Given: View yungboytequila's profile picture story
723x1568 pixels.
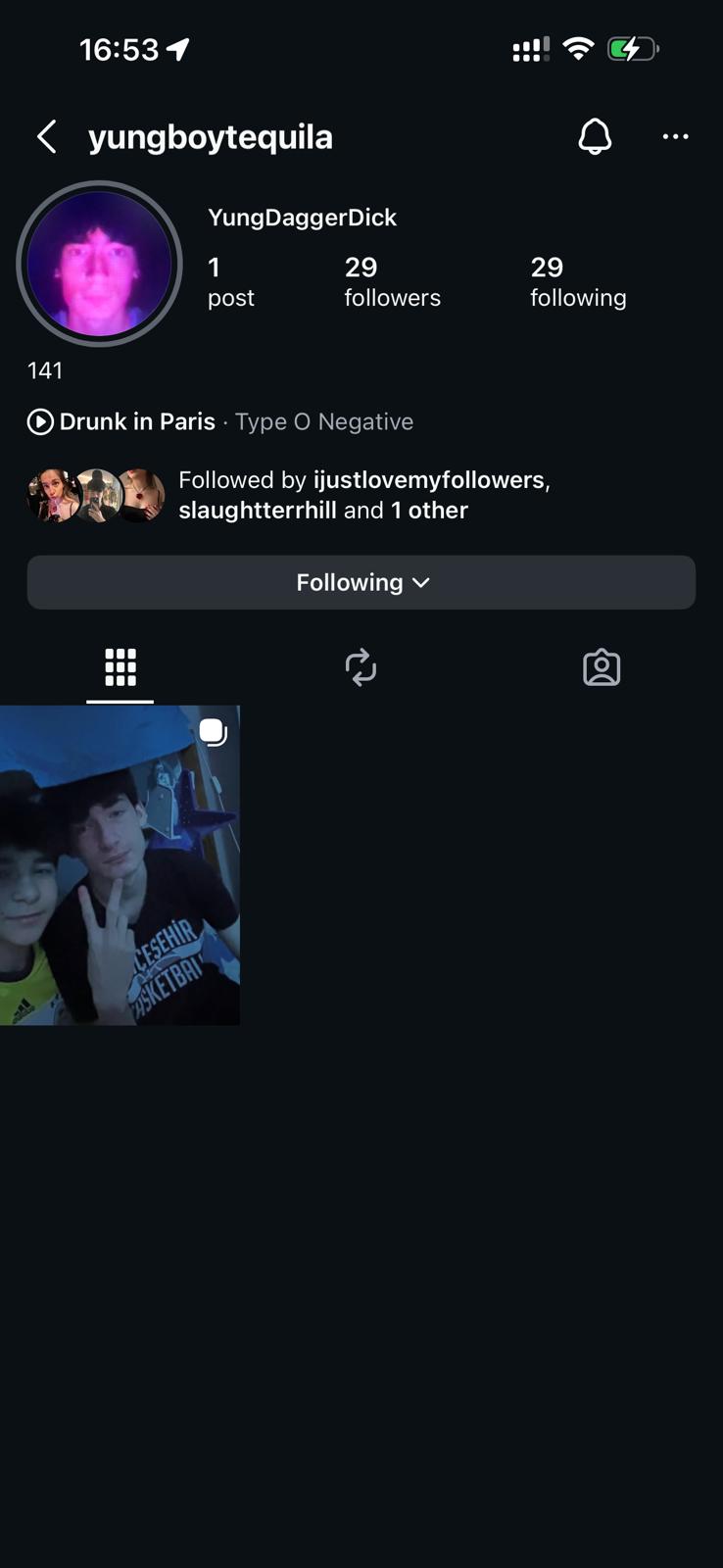Looking at the screenshot, I should 100,264.
